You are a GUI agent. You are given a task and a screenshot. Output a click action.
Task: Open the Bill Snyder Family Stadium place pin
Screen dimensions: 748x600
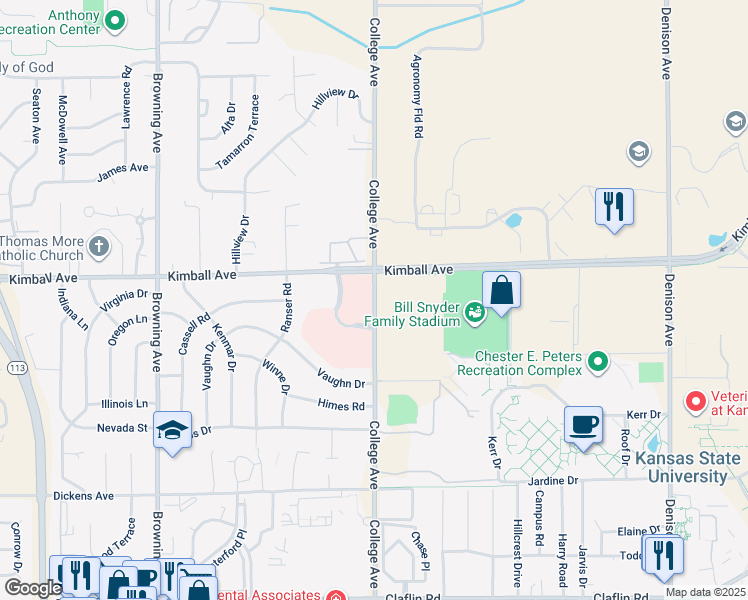tap(474, 314)
